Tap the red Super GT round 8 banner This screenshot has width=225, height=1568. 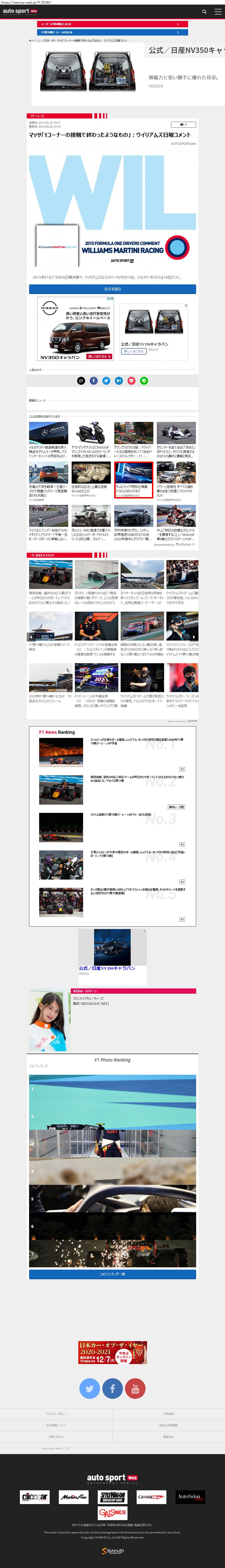tap(113, 24)
